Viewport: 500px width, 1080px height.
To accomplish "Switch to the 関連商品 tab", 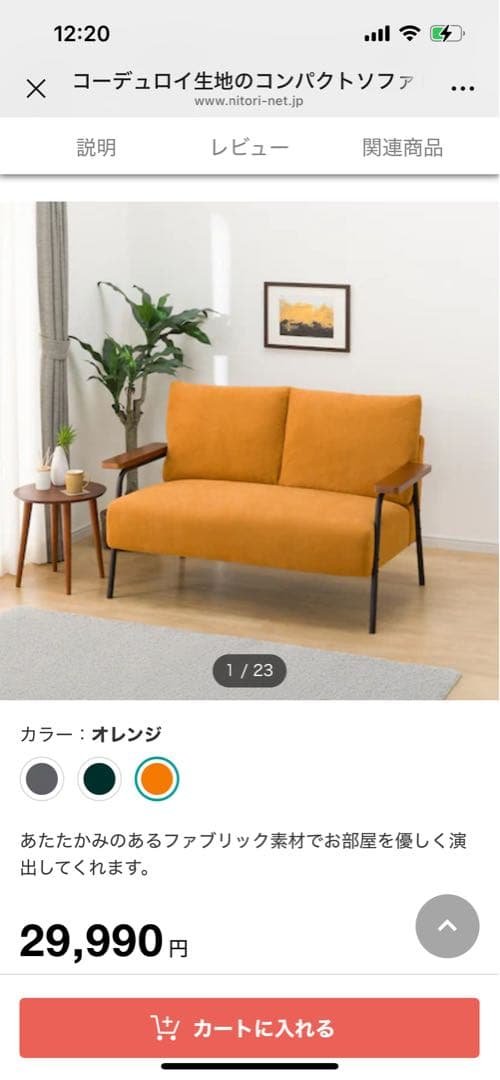I will point(402,147).
